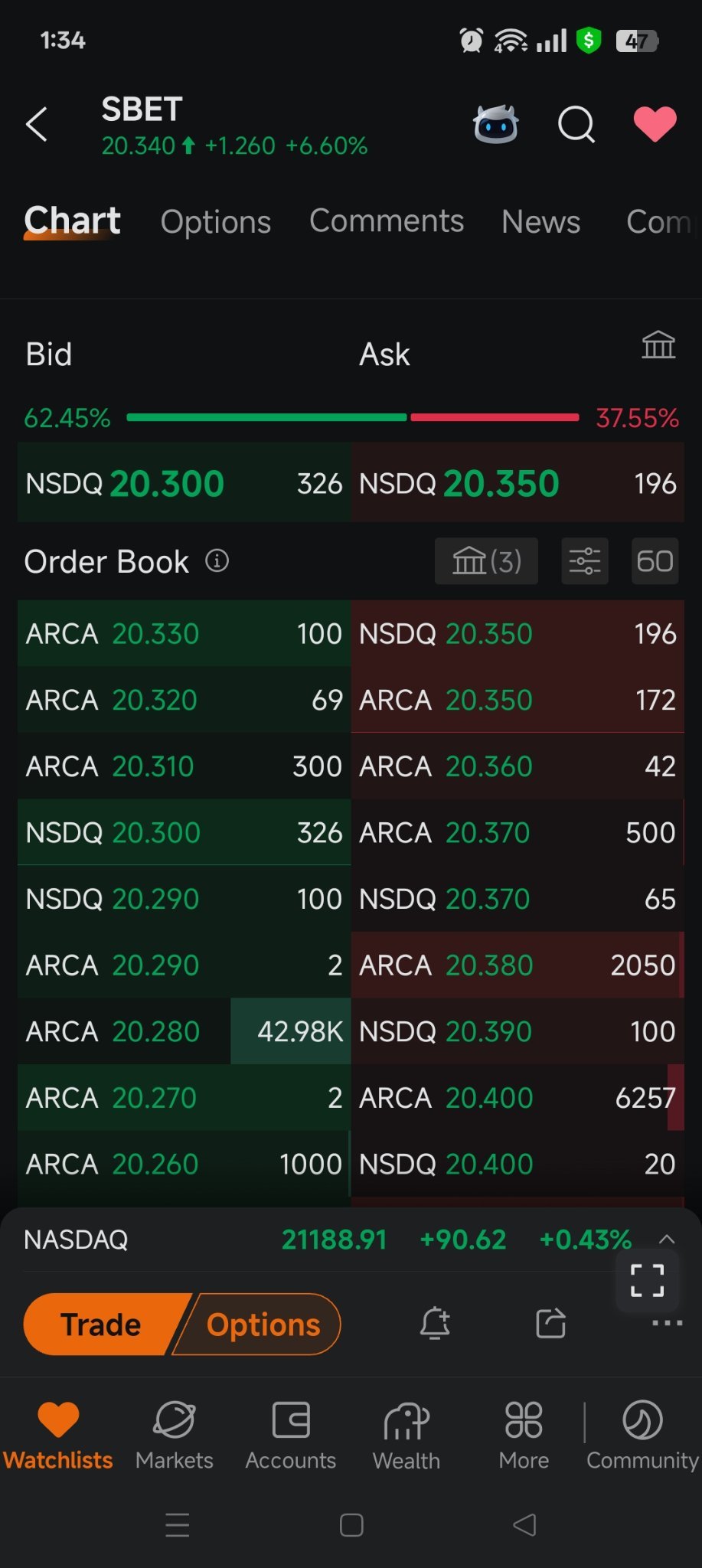Viewport: 702px width, 1568px height.
Task: Open order book filter settings
Action: click(x=585, y=561)
